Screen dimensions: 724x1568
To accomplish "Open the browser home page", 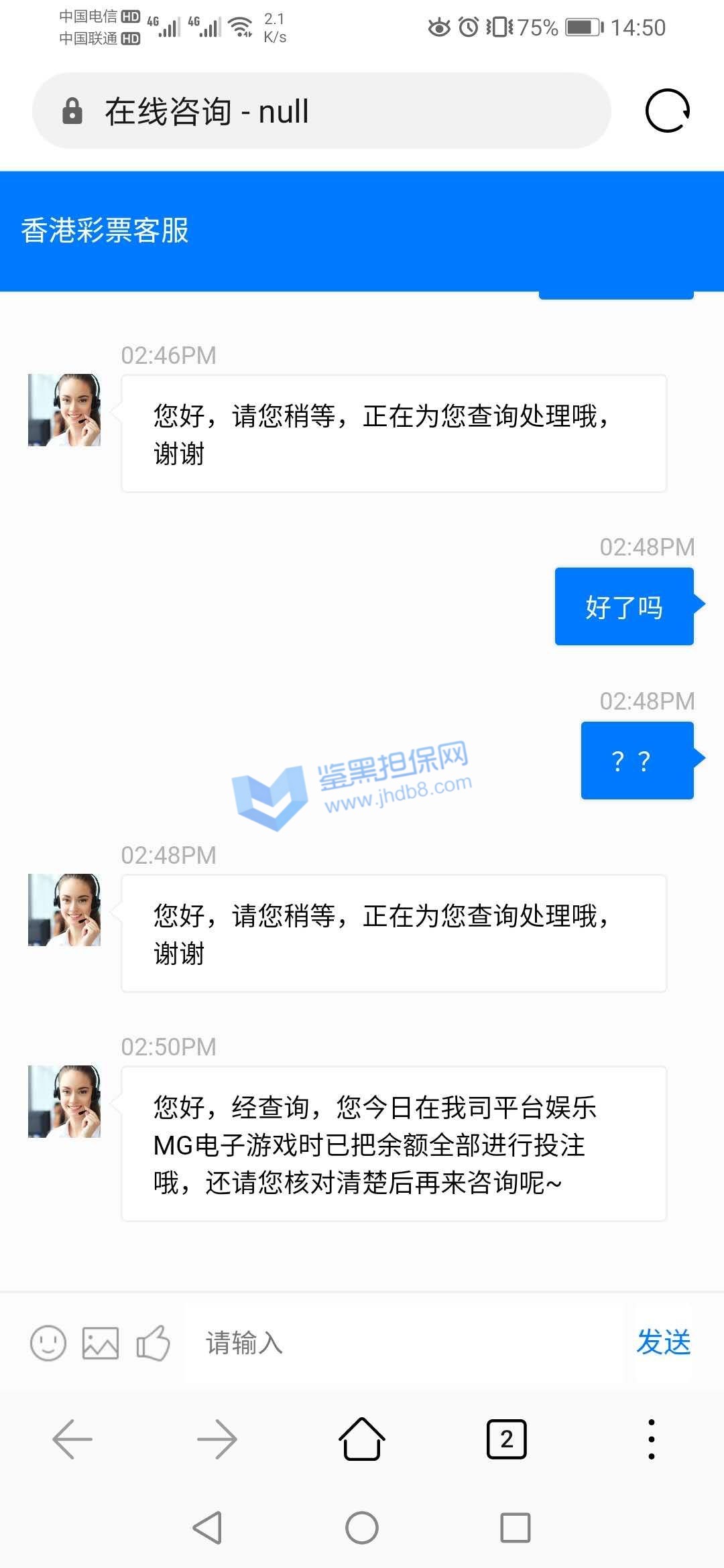I will click(362, 1439).
